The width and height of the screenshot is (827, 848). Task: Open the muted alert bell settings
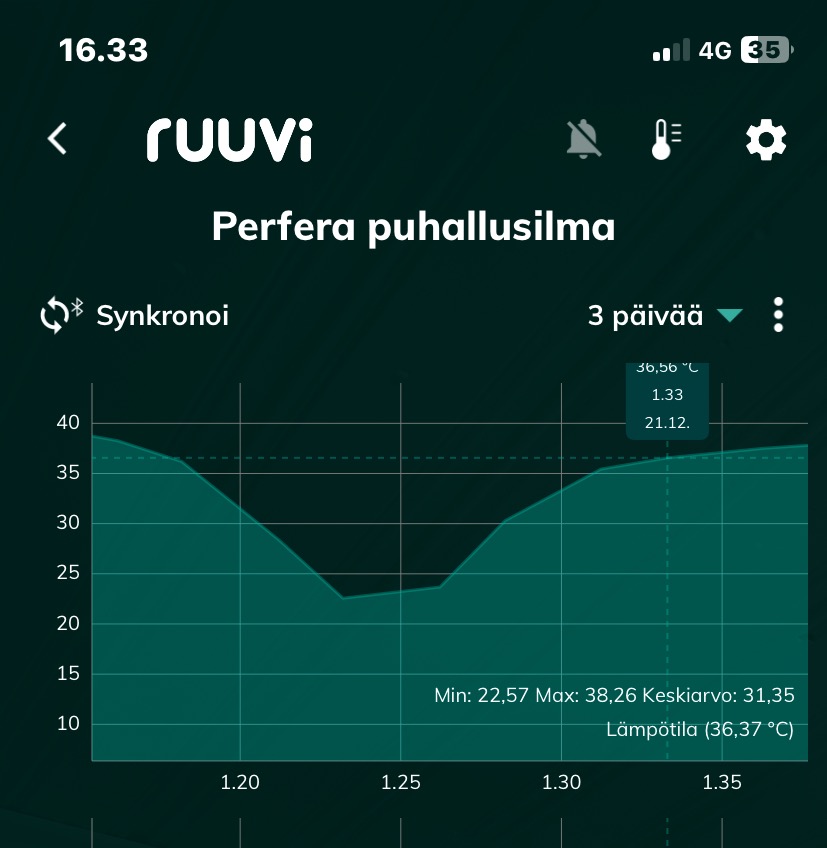(584, 139)
